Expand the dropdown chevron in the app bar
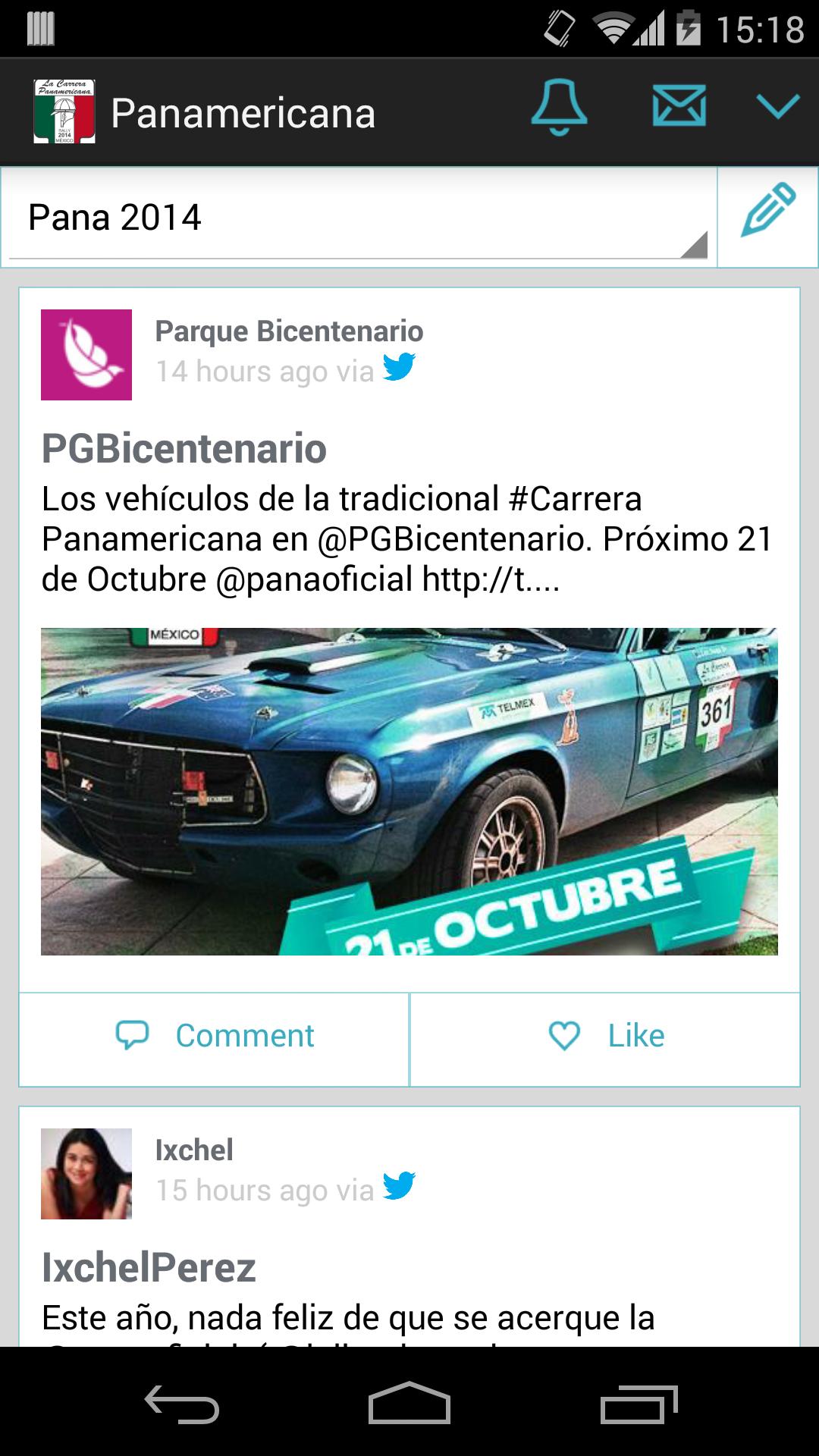The width and height of the screenshot is (819, 1456). tap(778, 107)
